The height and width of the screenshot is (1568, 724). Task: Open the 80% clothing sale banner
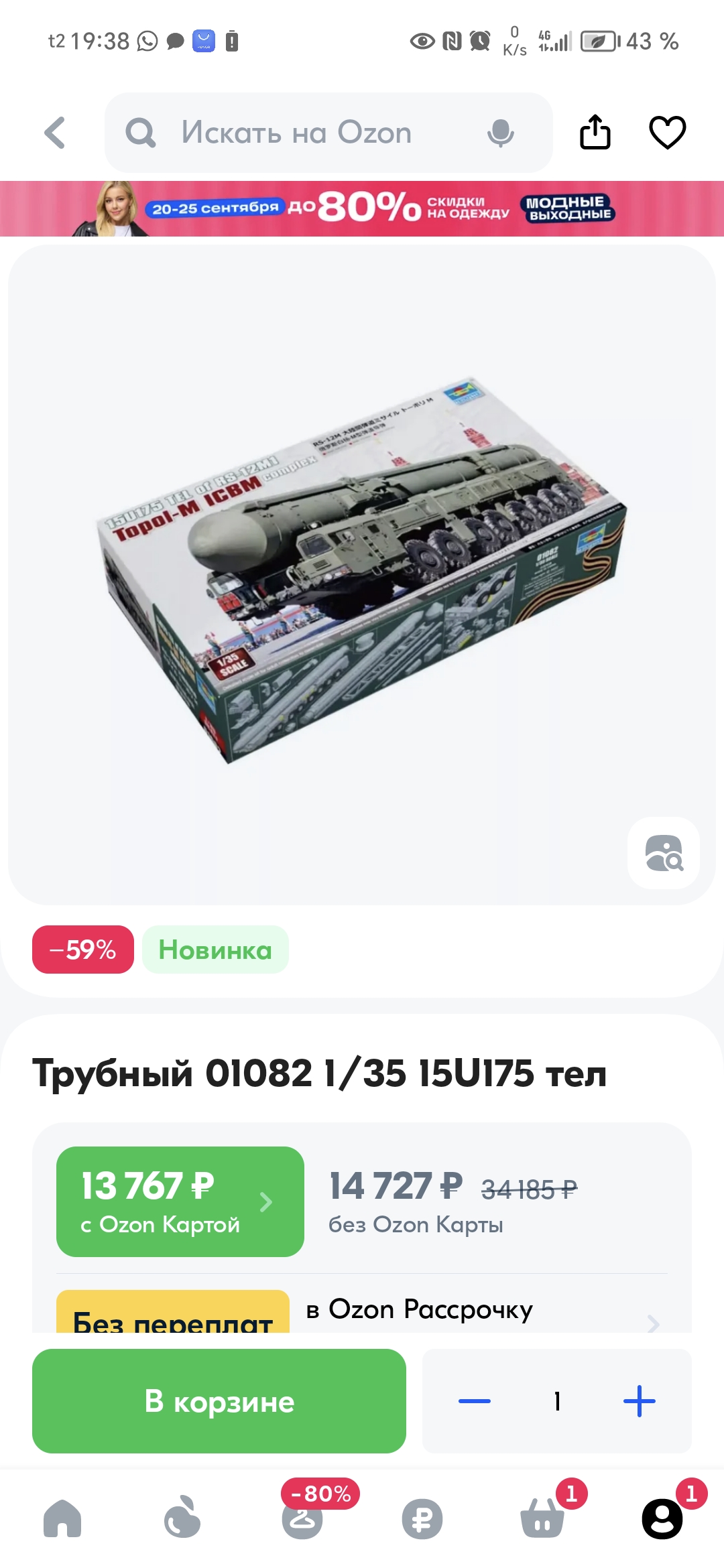click(x=362, y=208)
